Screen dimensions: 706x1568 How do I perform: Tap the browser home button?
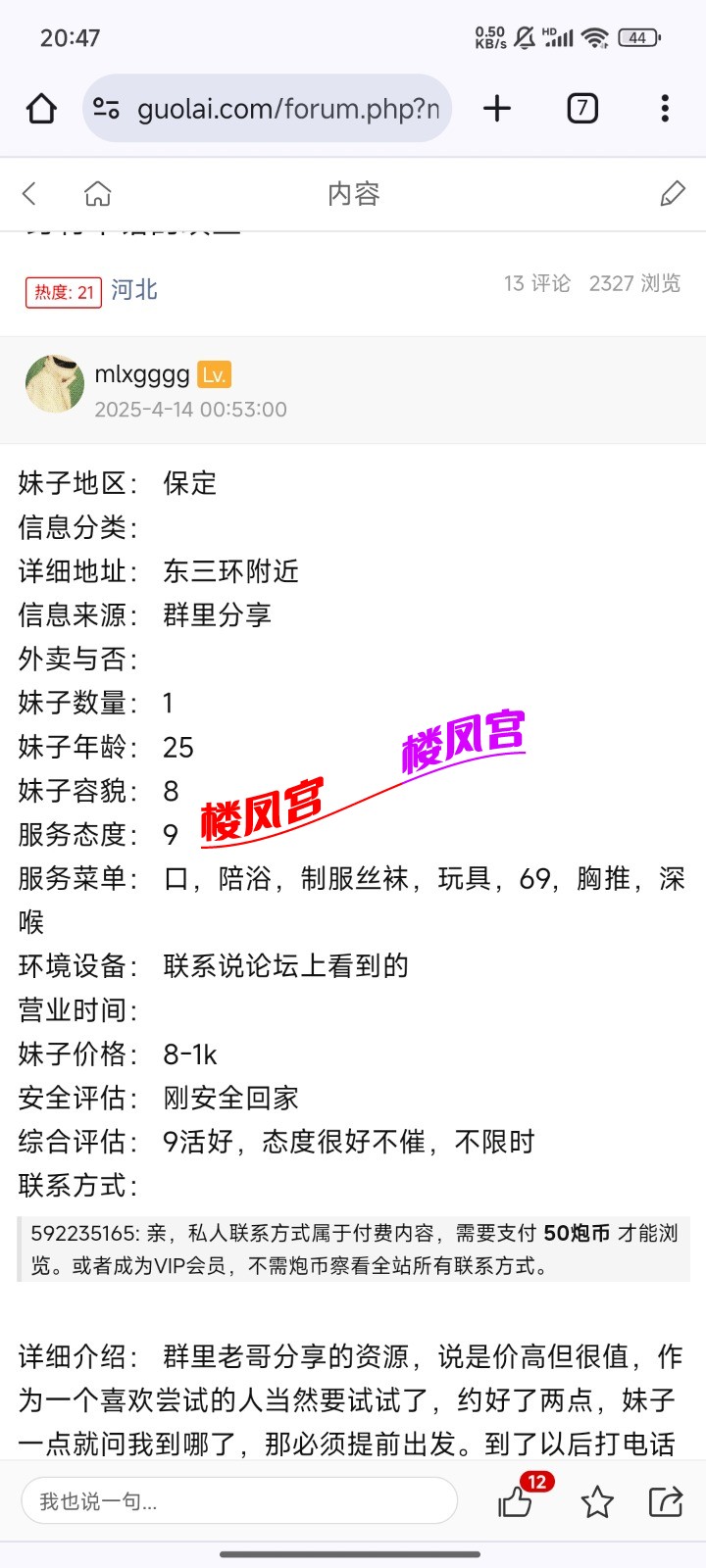(41, 108)
